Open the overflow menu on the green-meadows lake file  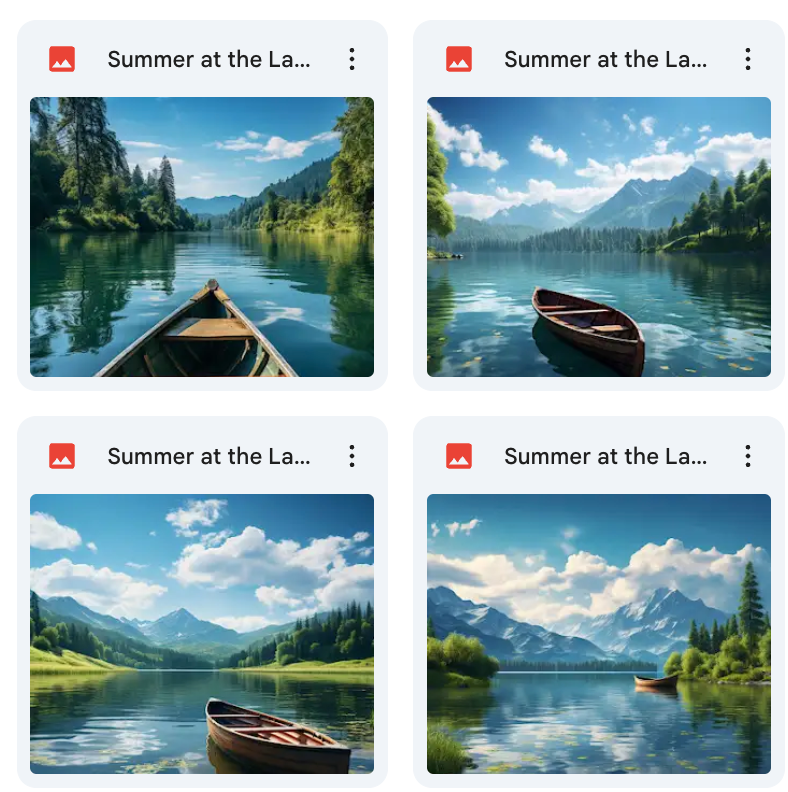point(351,456)
